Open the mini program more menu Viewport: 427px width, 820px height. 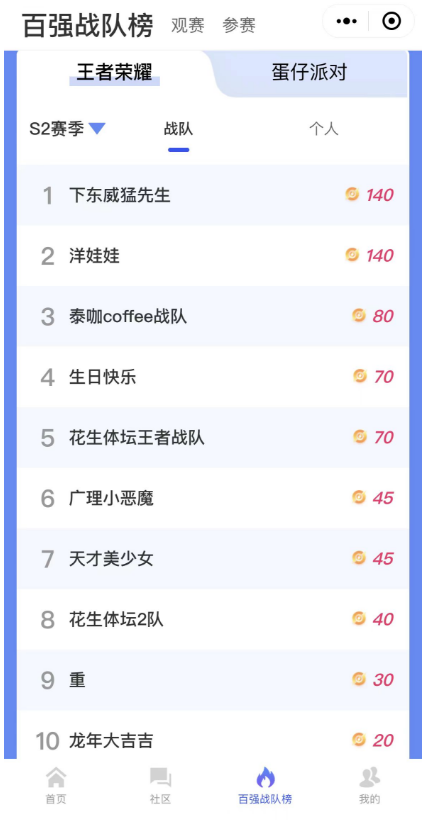pyautogui.click(x=347, y=21)
